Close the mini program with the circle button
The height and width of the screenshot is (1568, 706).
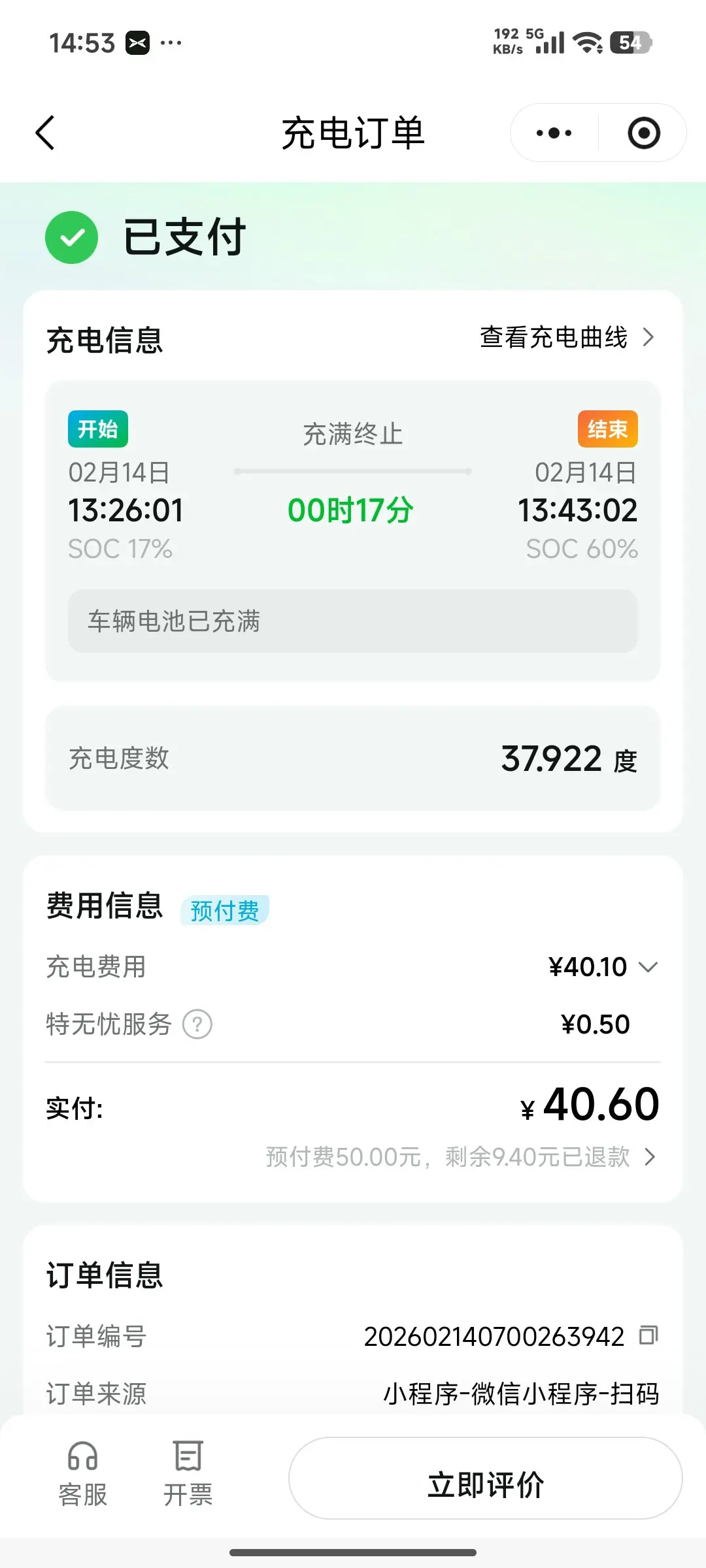(x=644, y=133)
